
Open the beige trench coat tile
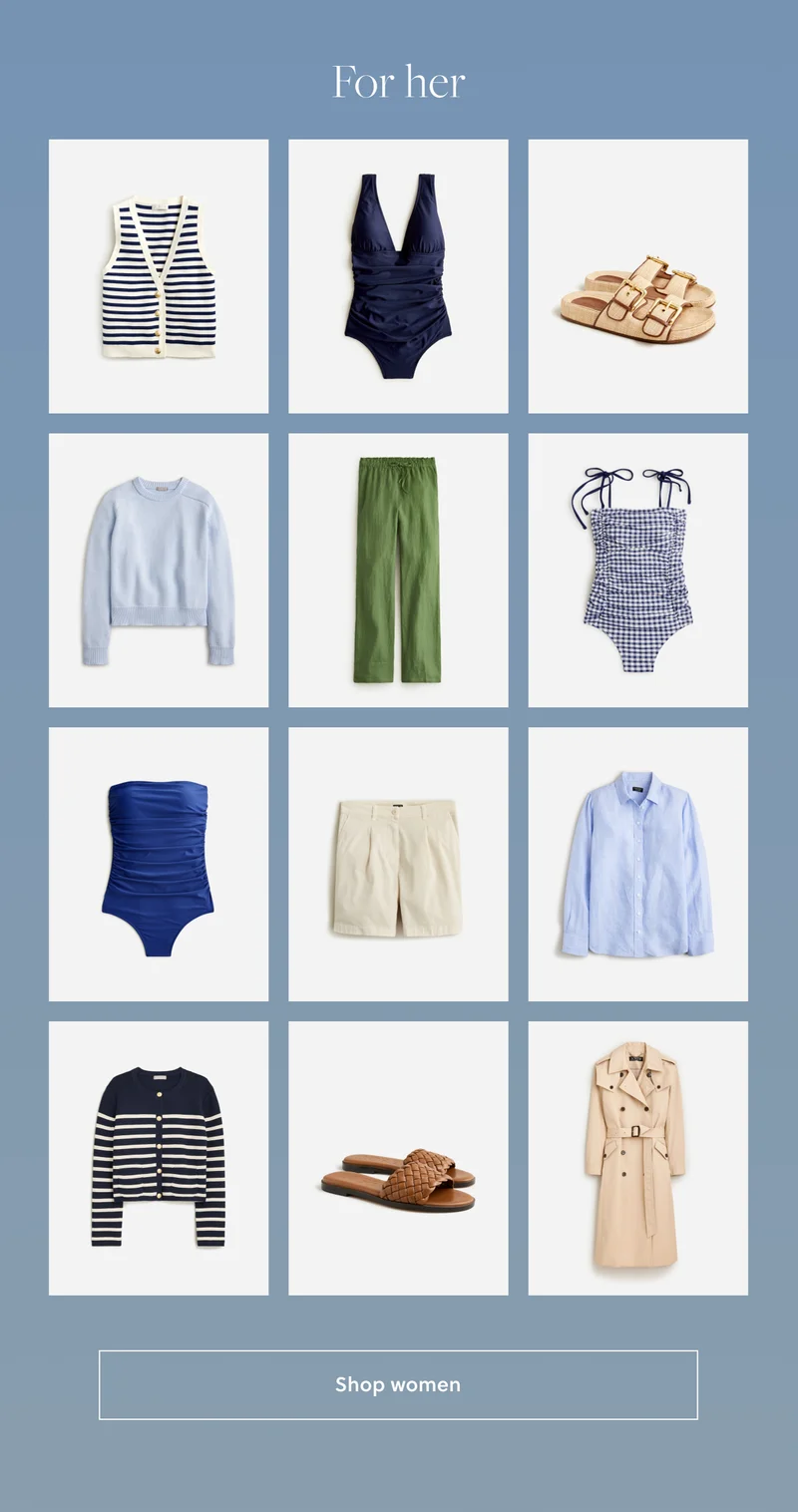(637, 1158)
